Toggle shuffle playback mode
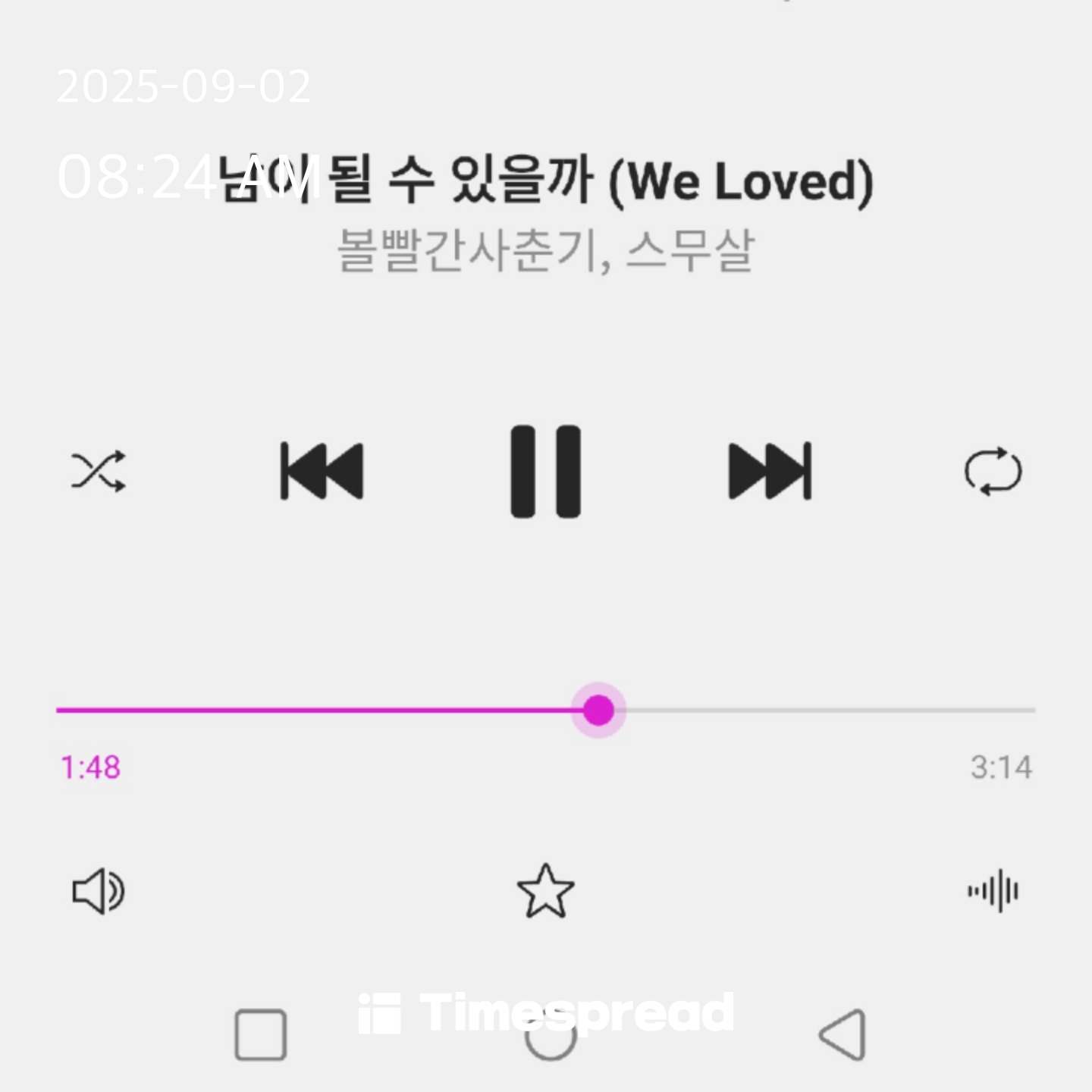 99,472
